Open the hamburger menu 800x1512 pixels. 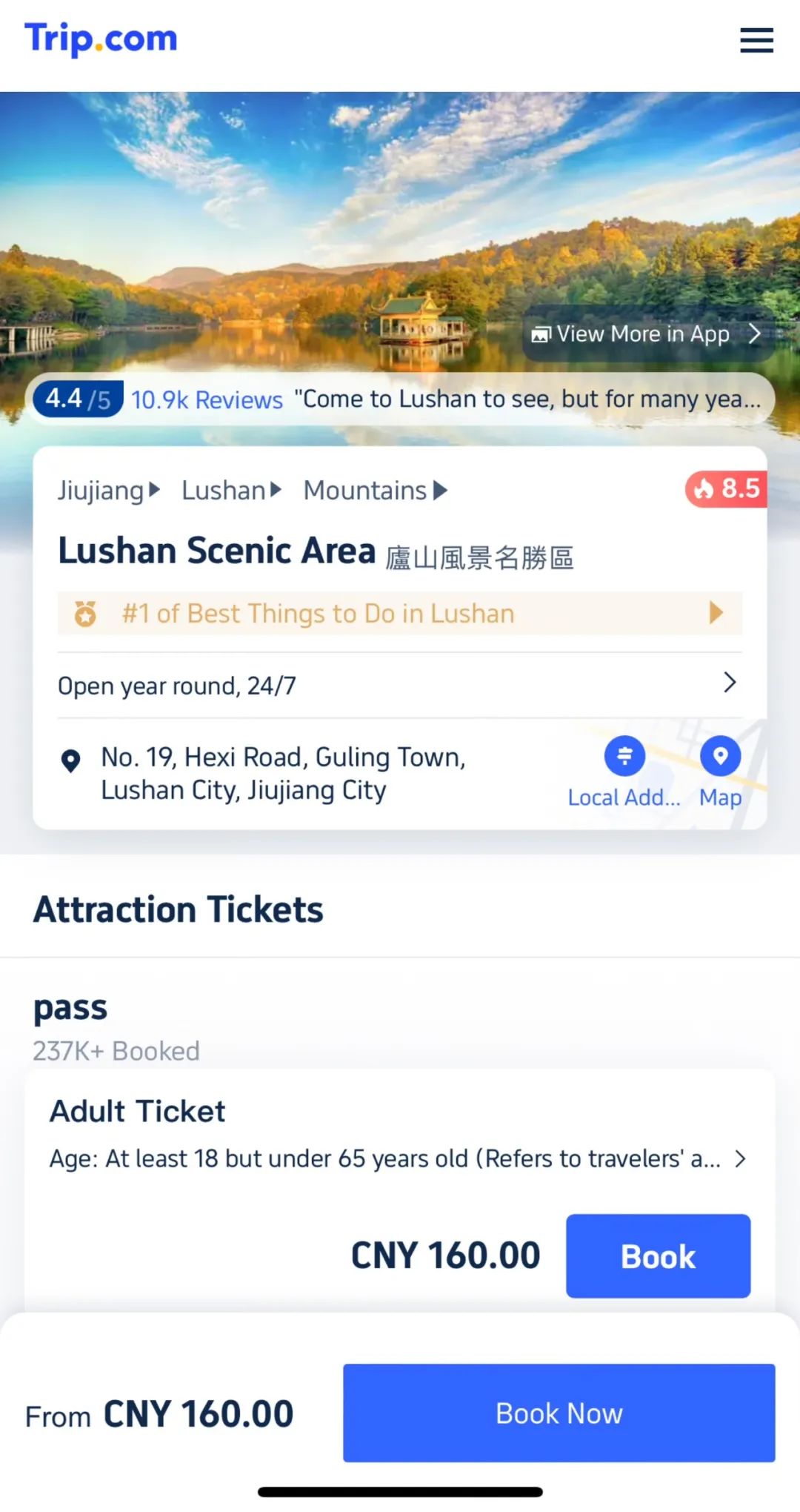tap(756, 40)
